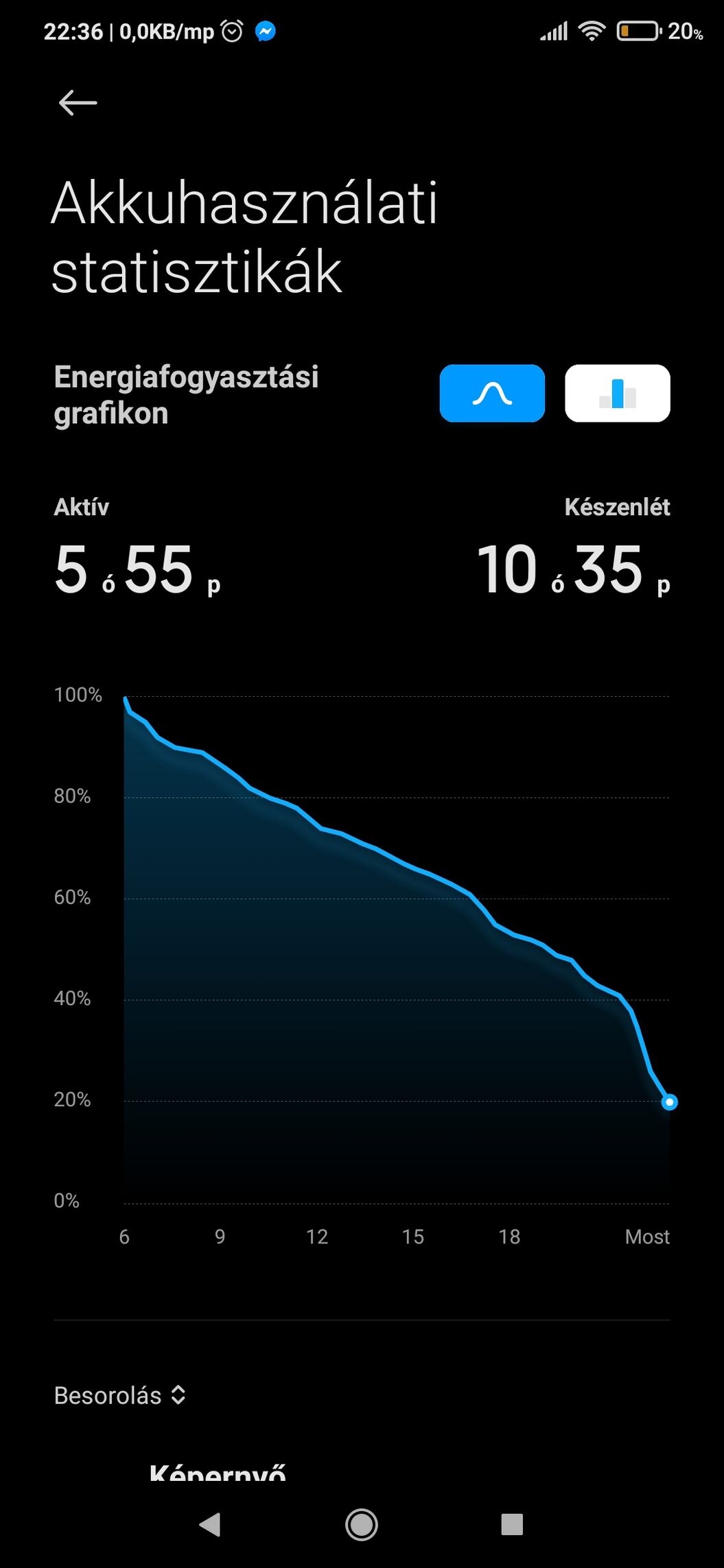Image resolution: width=724 pixels, height=1568 pixels.
Task: Tap the system back triangle button
Action: (x=210, y=1524)
